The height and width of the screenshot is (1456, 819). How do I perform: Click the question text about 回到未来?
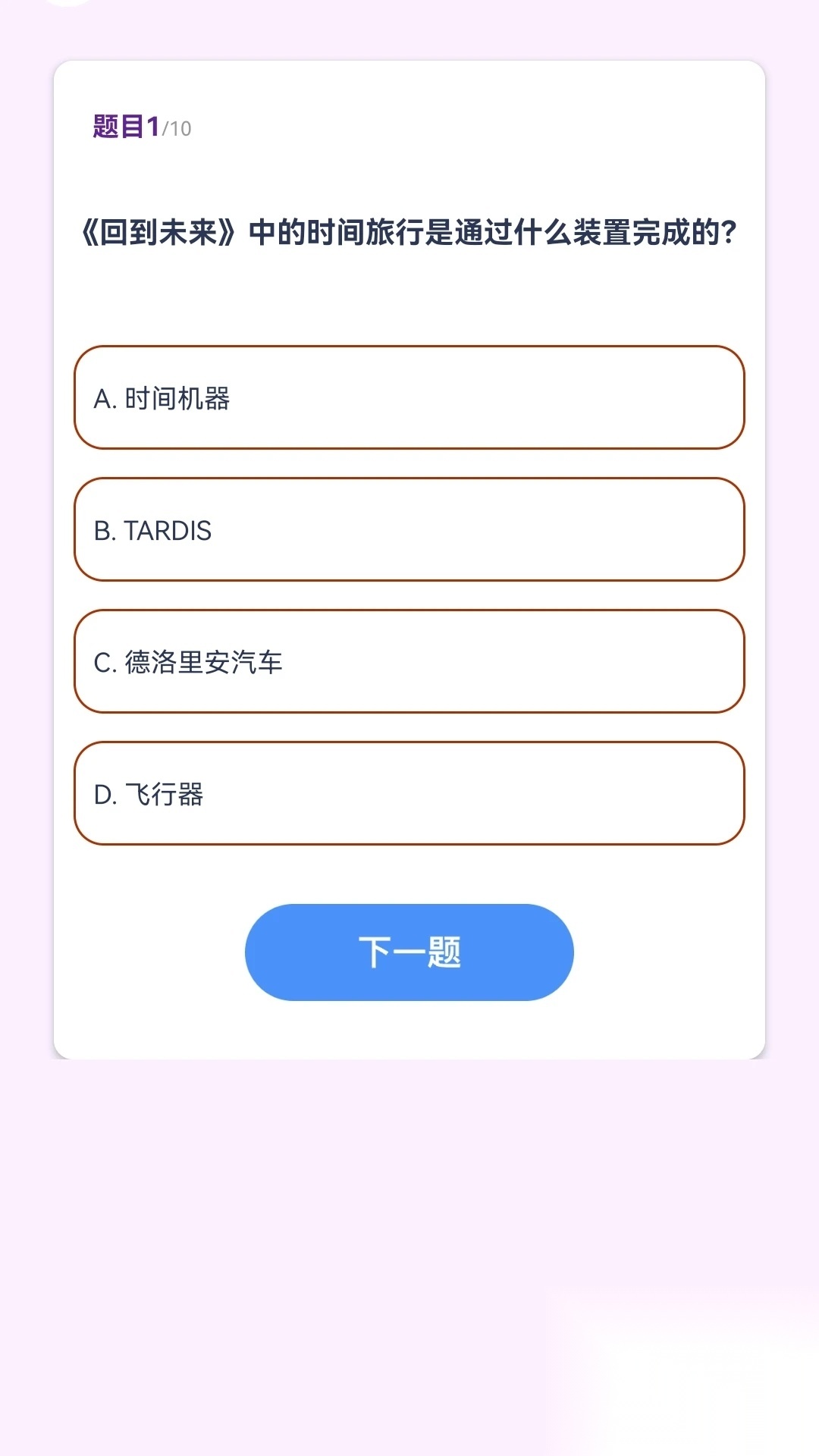(x=409, y=231)
